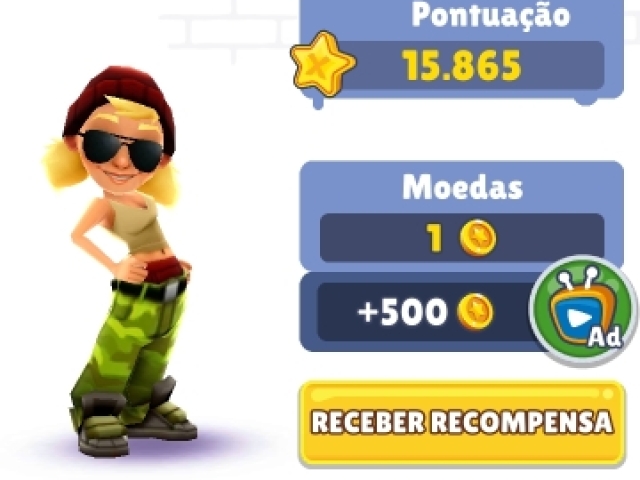Tap the Receber Recompensa button

[x=461, y=421]
